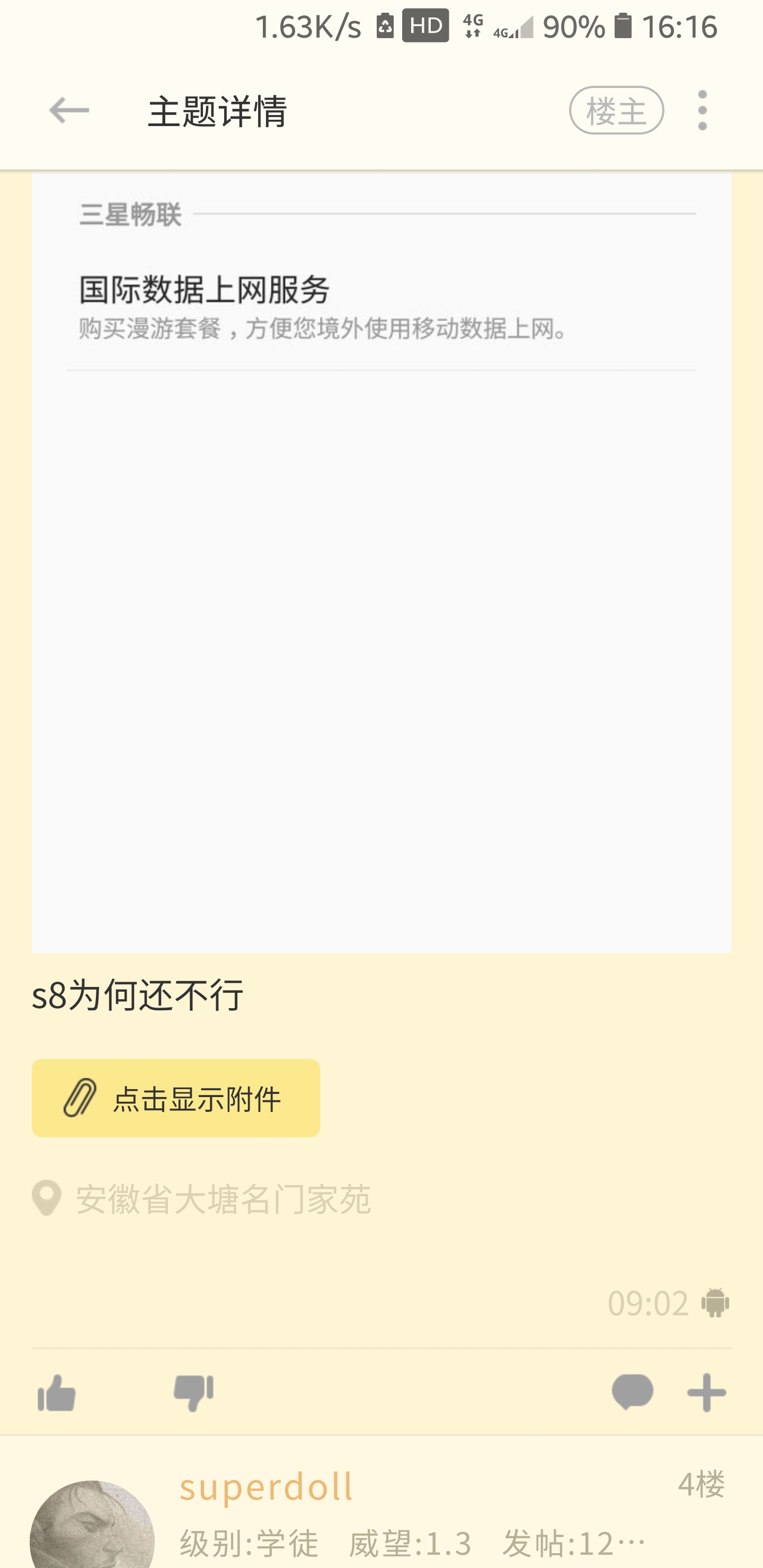The width and height of the screenshot is (763, 1568).
Task: Click the plus icon next to the comment bubble
Action: pos(705,1392)
